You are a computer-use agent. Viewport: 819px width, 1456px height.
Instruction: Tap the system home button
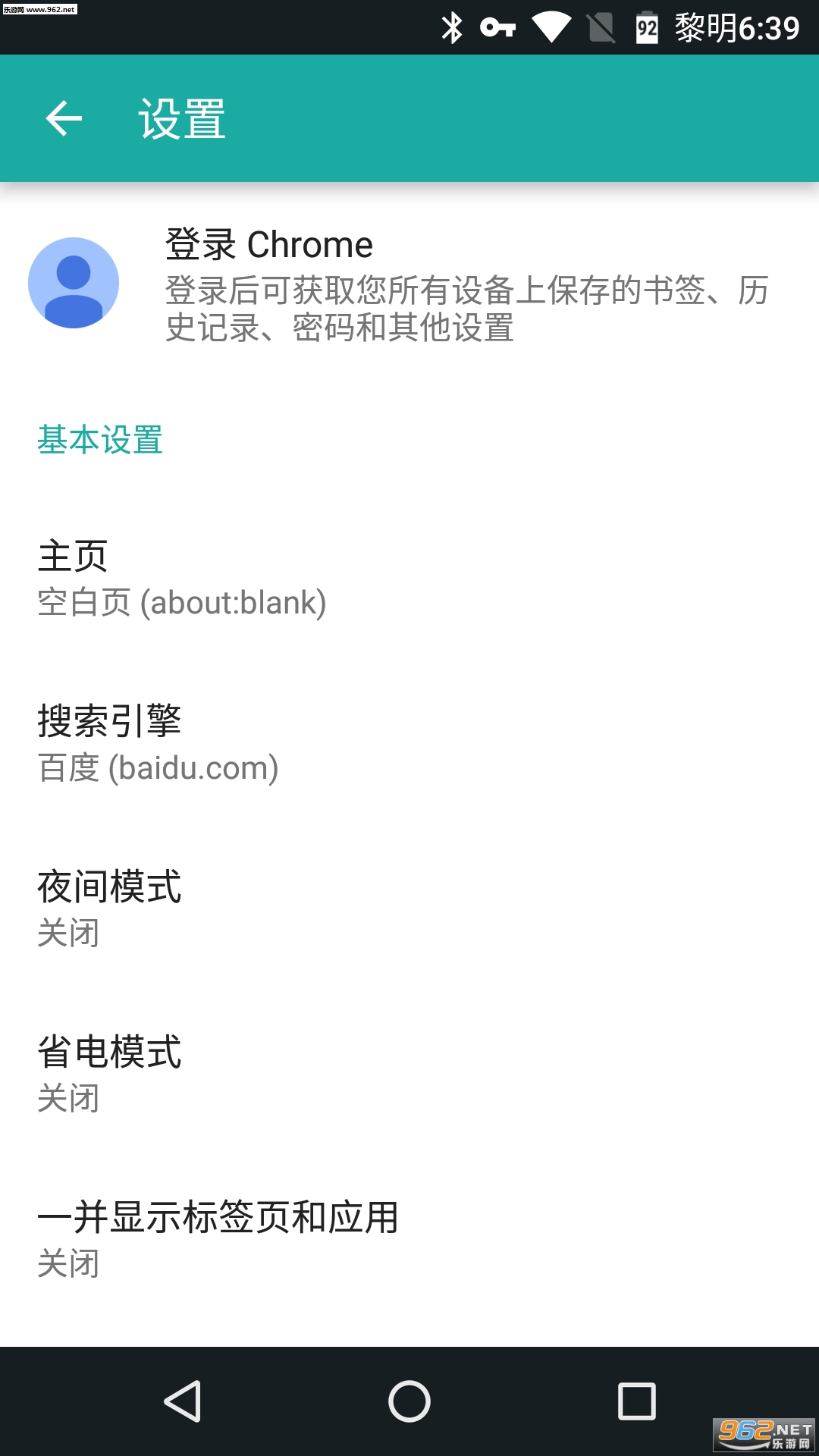409,1401
